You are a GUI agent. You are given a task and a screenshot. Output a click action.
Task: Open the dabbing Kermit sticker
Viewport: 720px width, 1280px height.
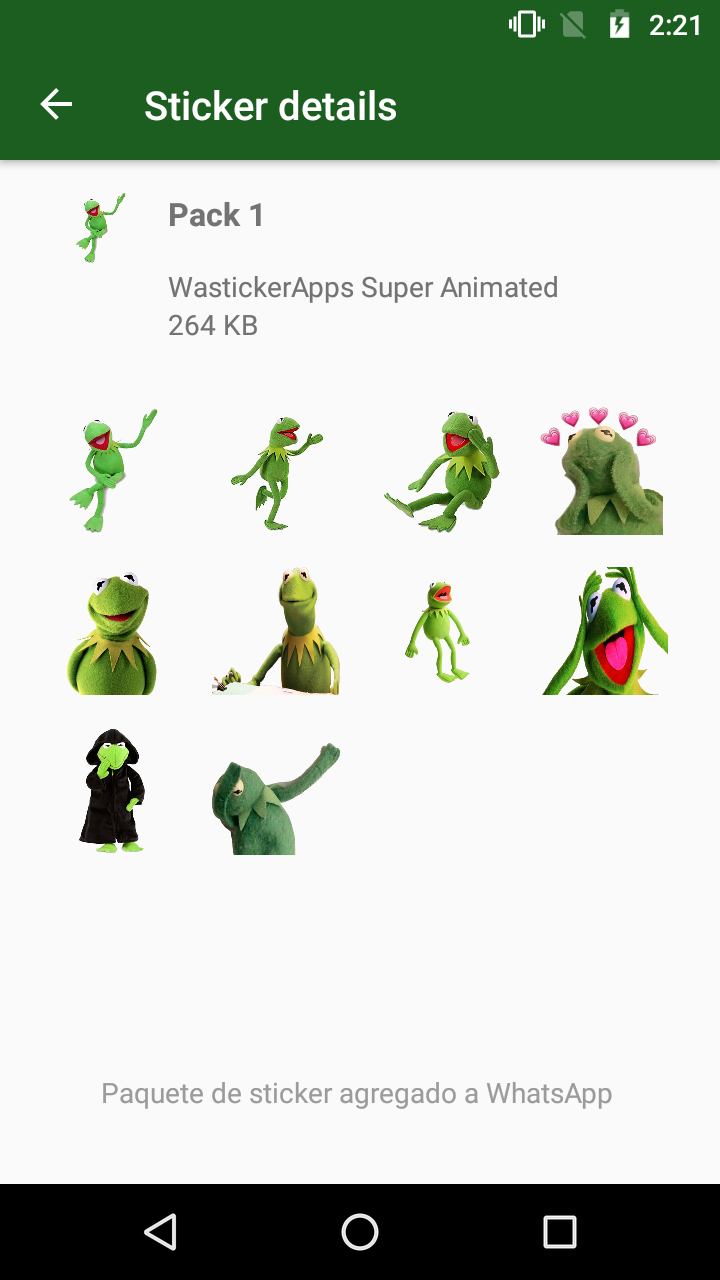276,792
